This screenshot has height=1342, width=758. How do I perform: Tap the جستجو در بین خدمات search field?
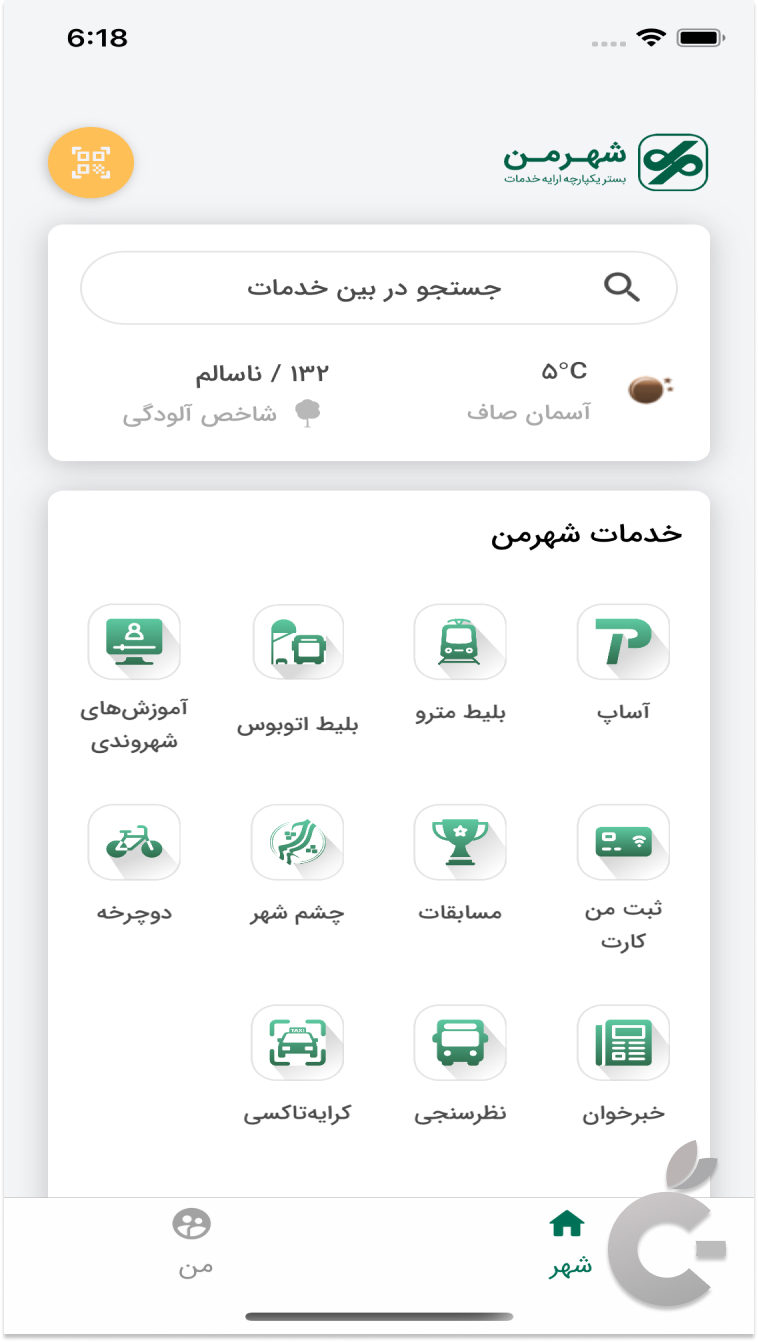(x=380, y=287)
